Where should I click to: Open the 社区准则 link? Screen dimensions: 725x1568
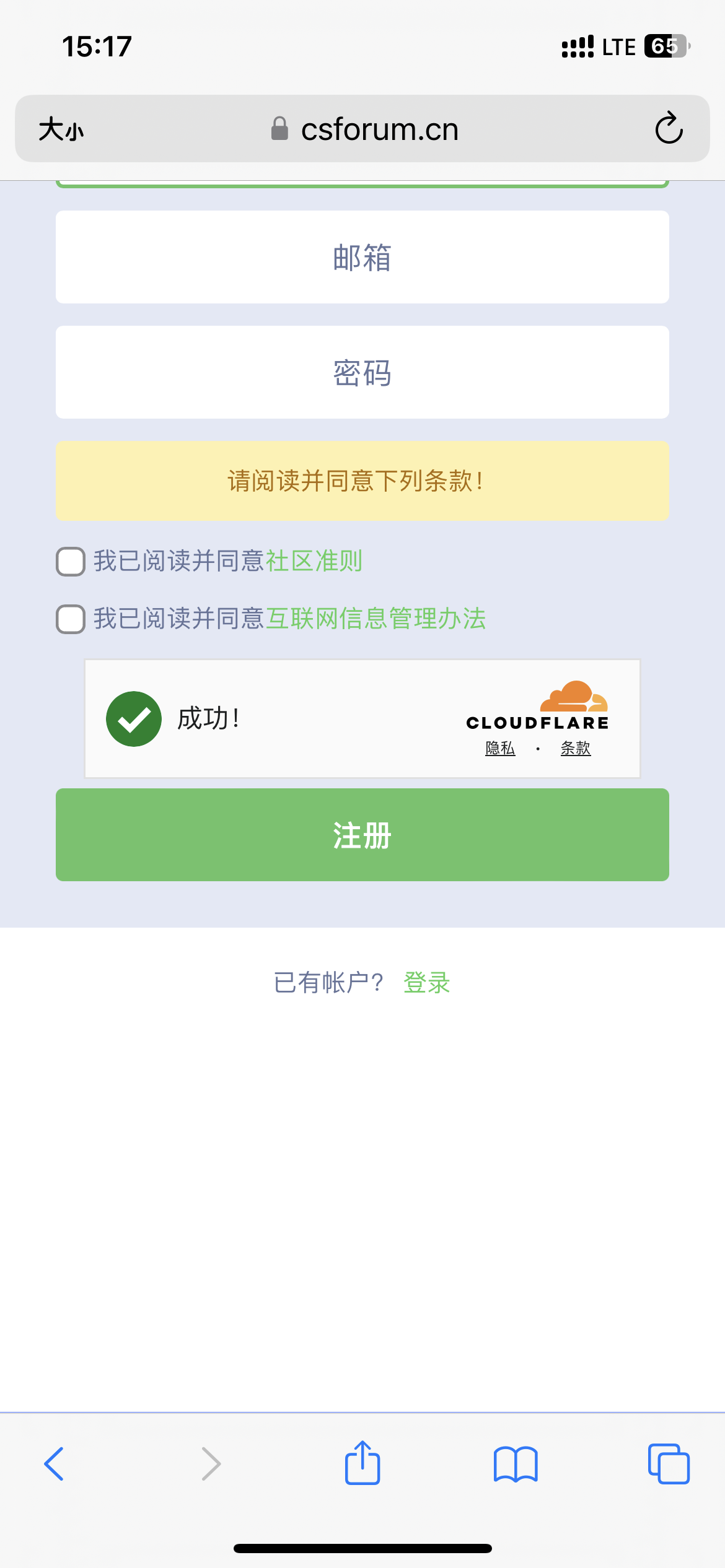tap(314, 561)
